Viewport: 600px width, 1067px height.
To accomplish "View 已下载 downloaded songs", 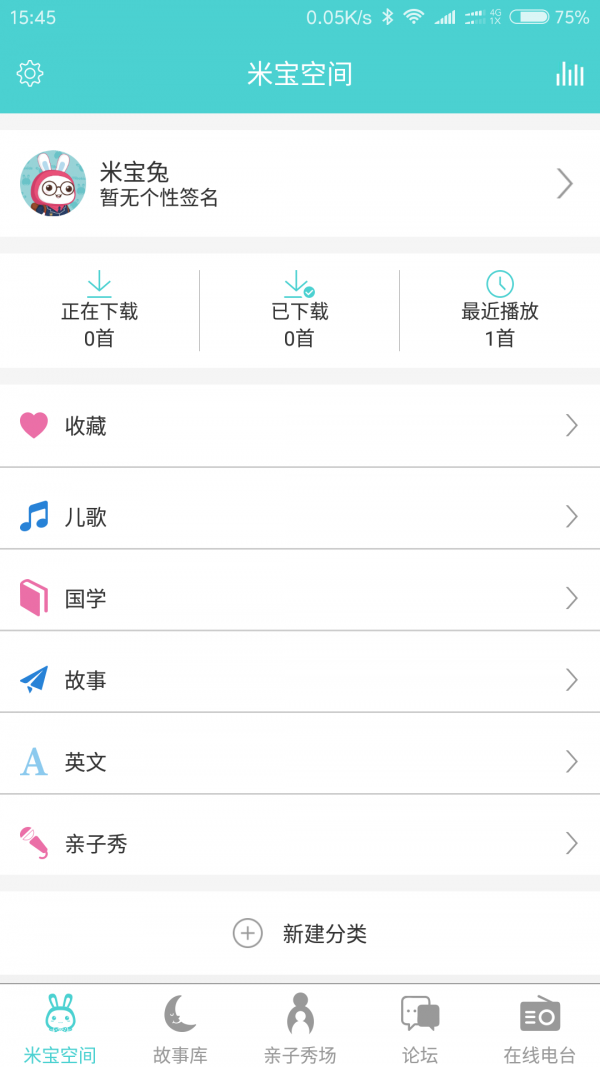I will 299,310.
